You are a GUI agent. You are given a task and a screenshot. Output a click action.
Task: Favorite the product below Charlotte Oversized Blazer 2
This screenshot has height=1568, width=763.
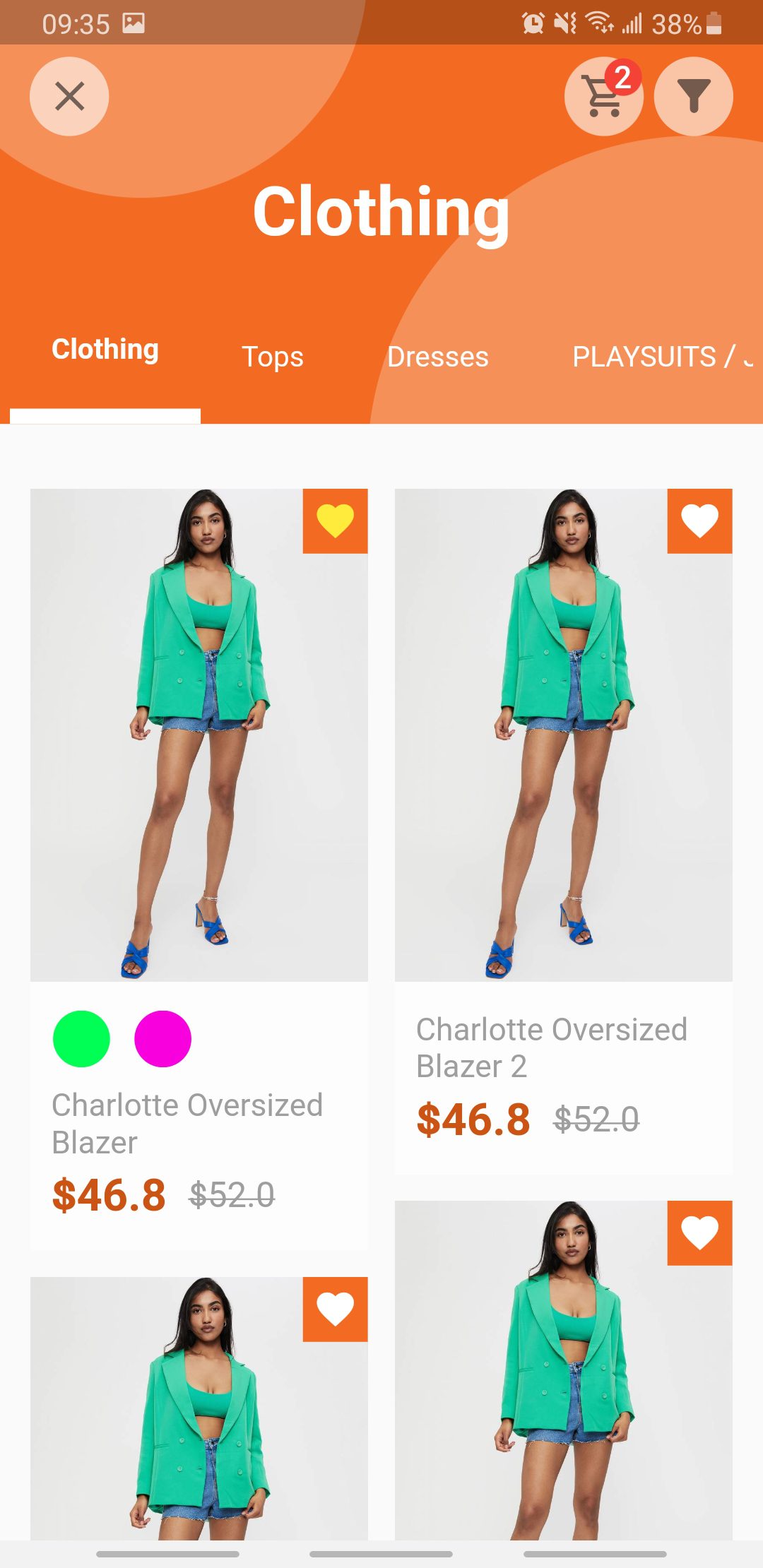699,1233
